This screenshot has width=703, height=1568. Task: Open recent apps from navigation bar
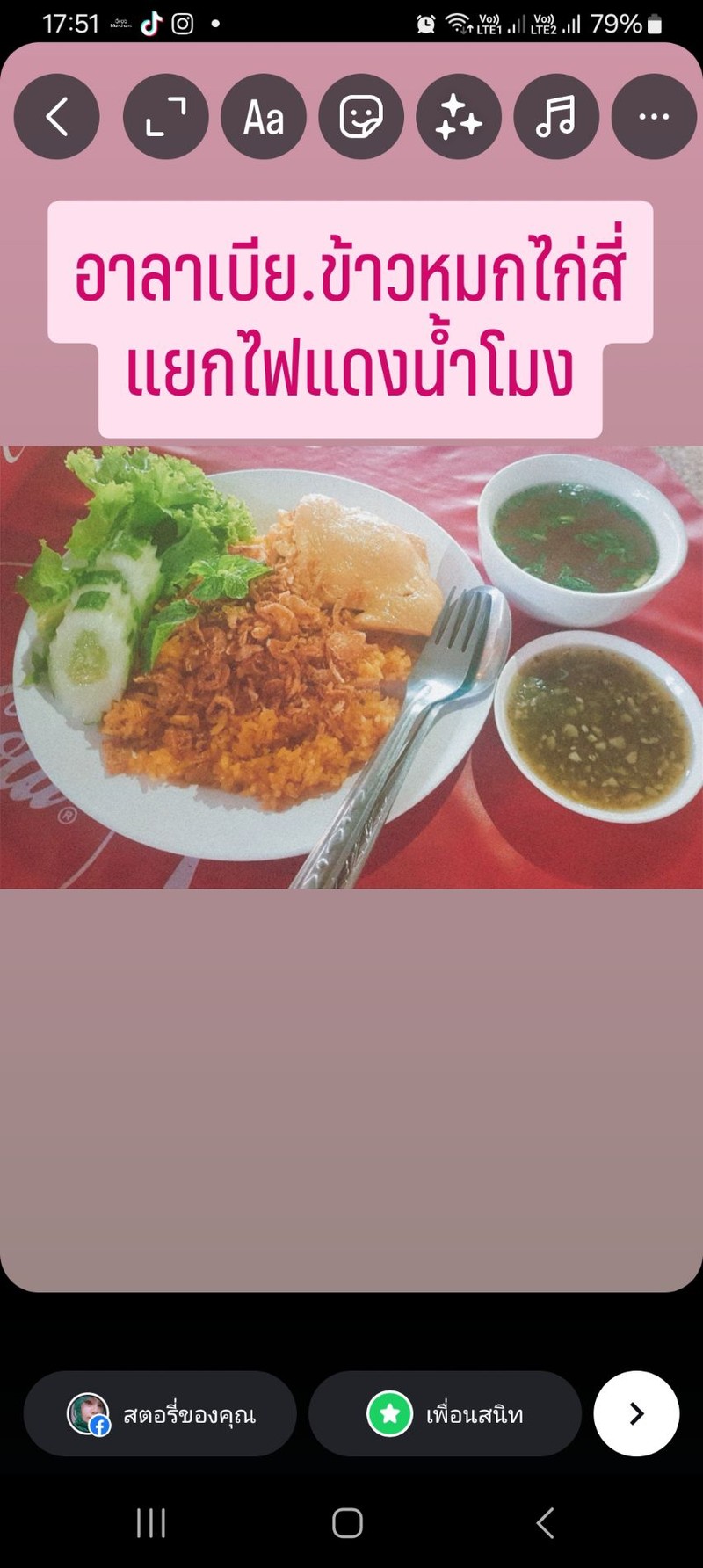tap(151, 1523)
